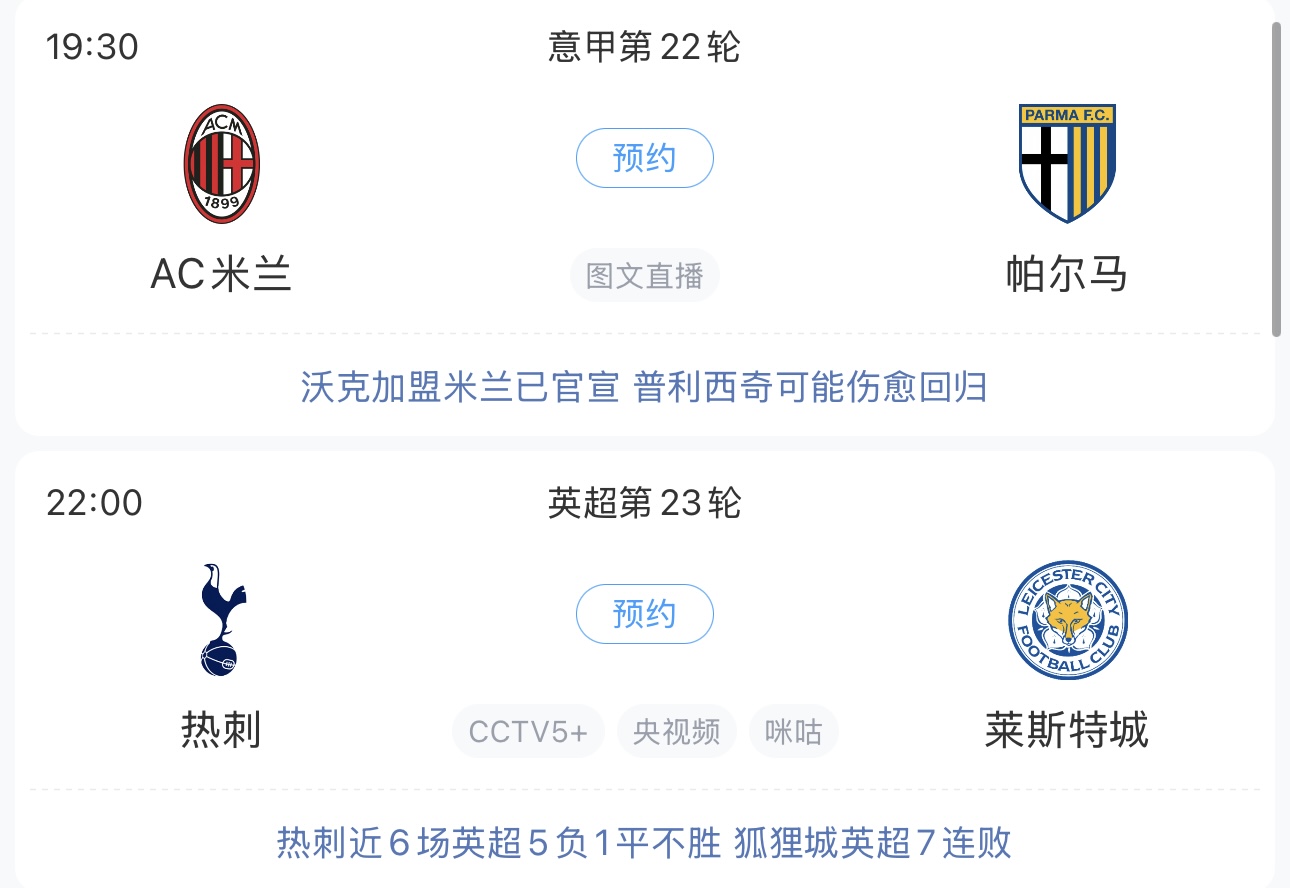The width and height of the screenshot is (1290, 888).
Task: Open news link 沃克加盟米兰已官宣
Action: coord(644,386)
